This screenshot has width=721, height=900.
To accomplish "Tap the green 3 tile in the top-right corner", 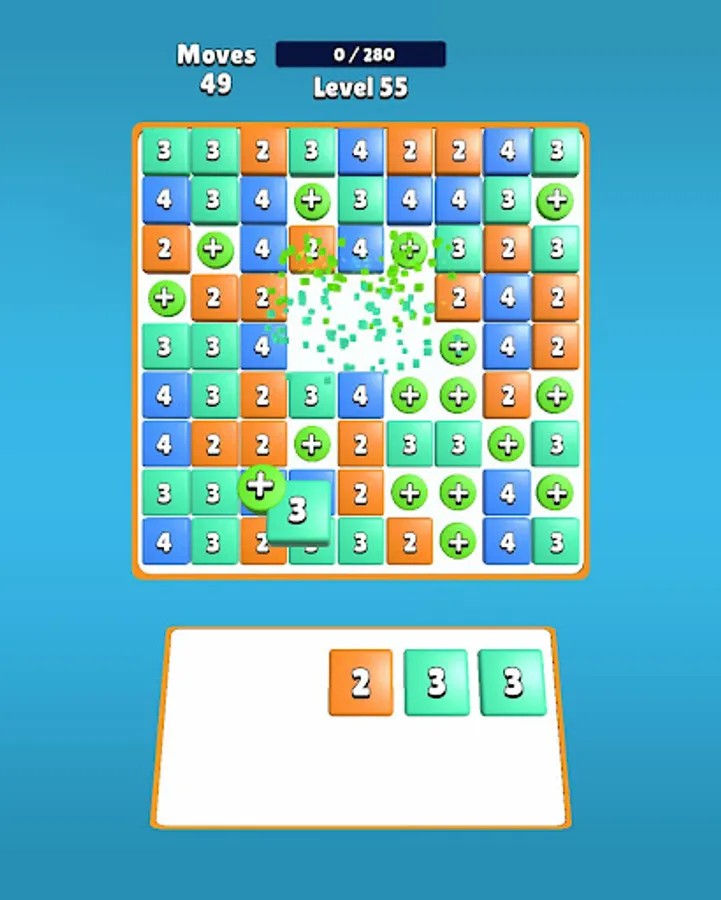I will [556, 150].
